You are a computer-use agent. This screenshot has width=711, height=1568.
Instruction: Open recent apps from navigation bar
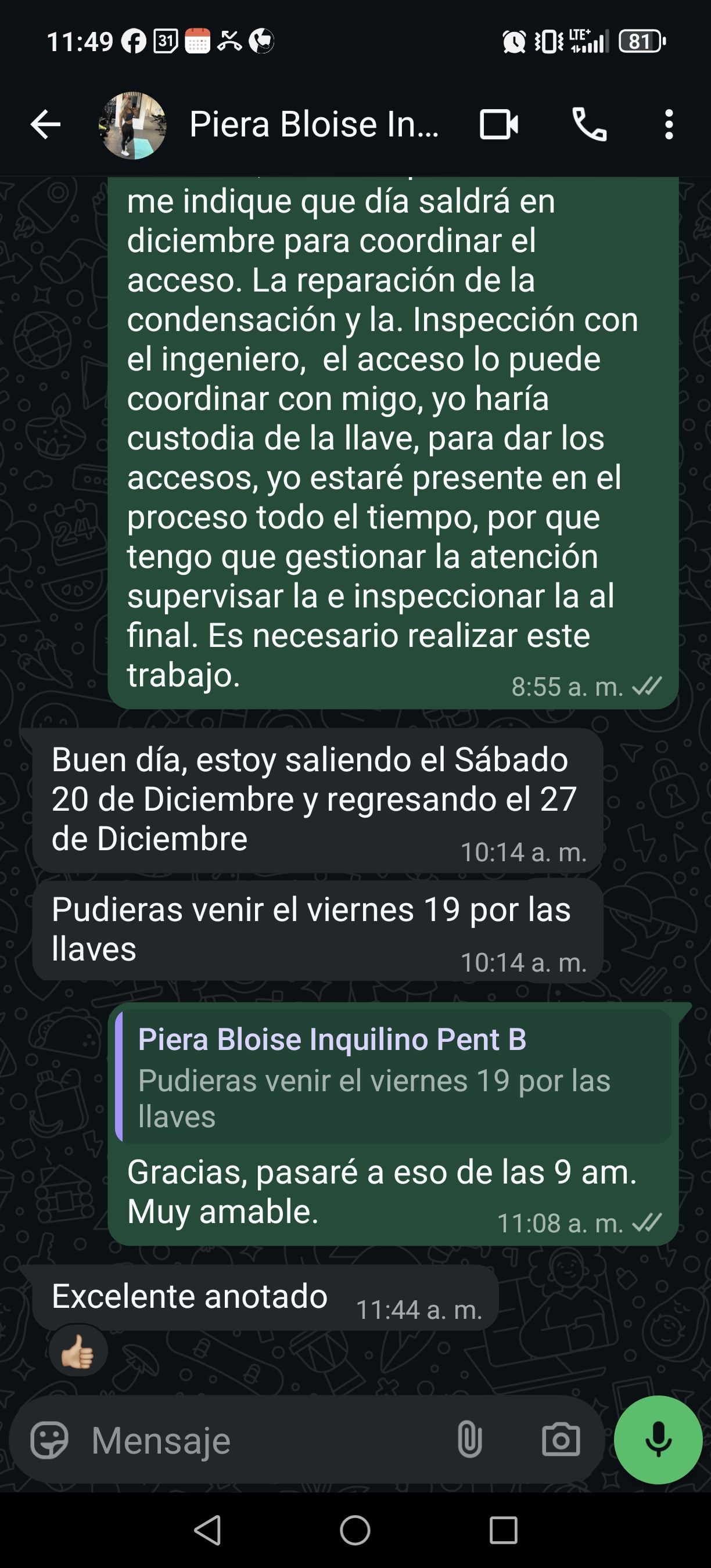tap(504, 1530)
